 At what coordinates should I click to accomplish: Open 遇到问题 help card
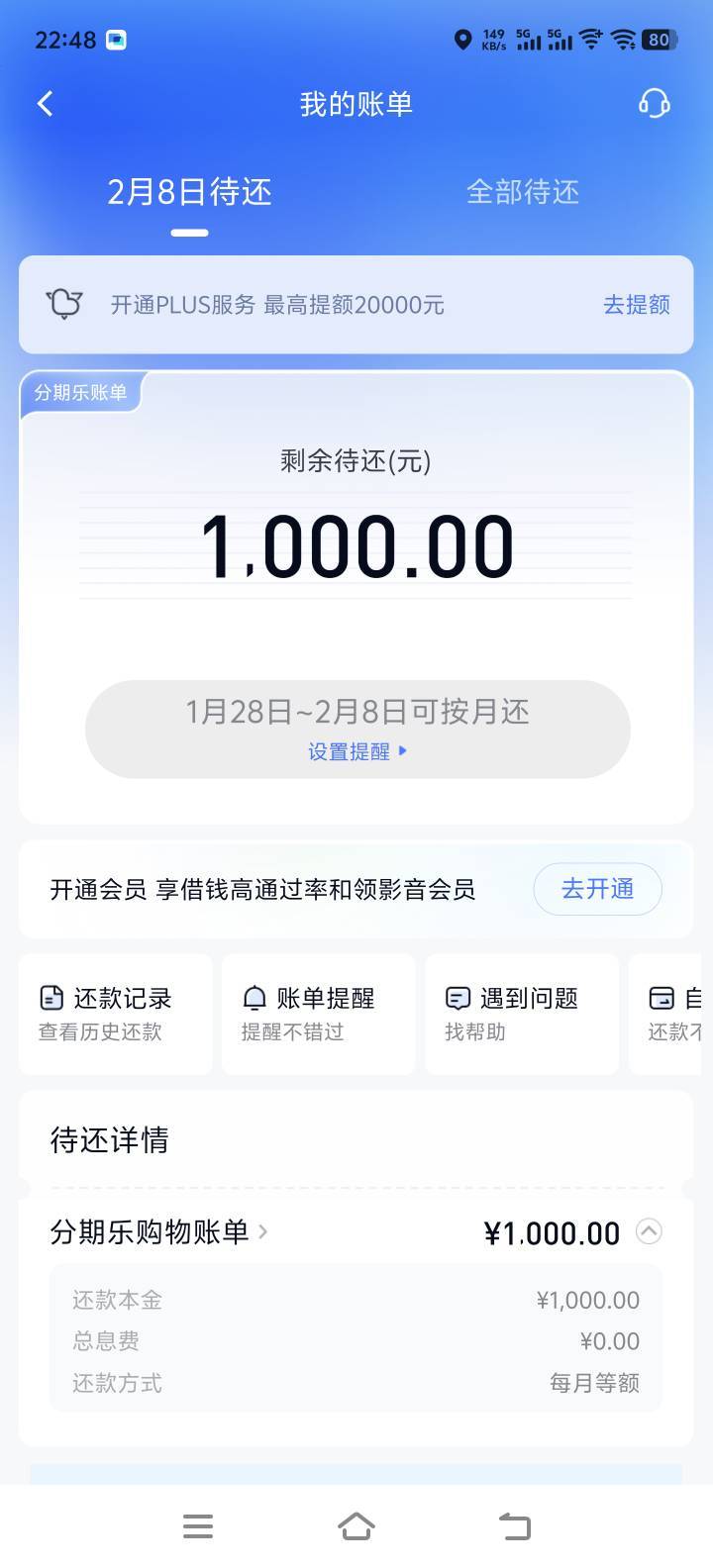(x=522, y=1014)
